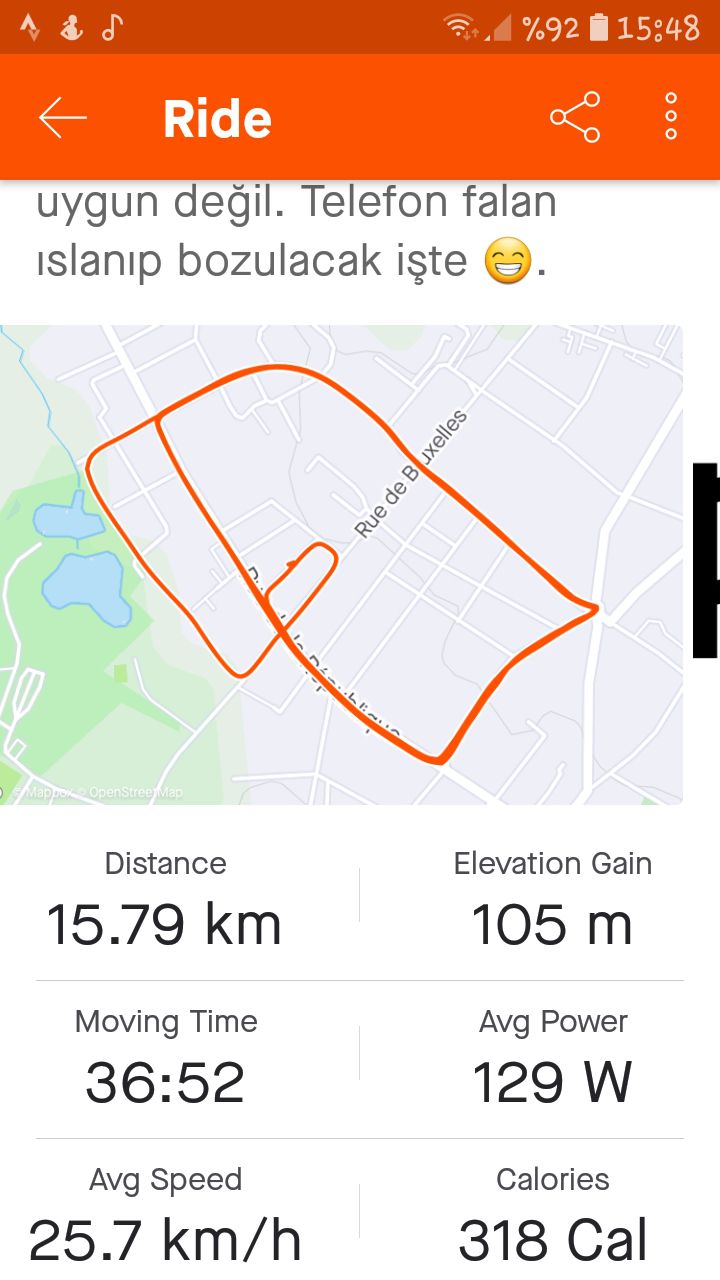Tap the Calories value 318 Cal
The width and height of the screenshot is (720, 1280).
[553, 1238]
